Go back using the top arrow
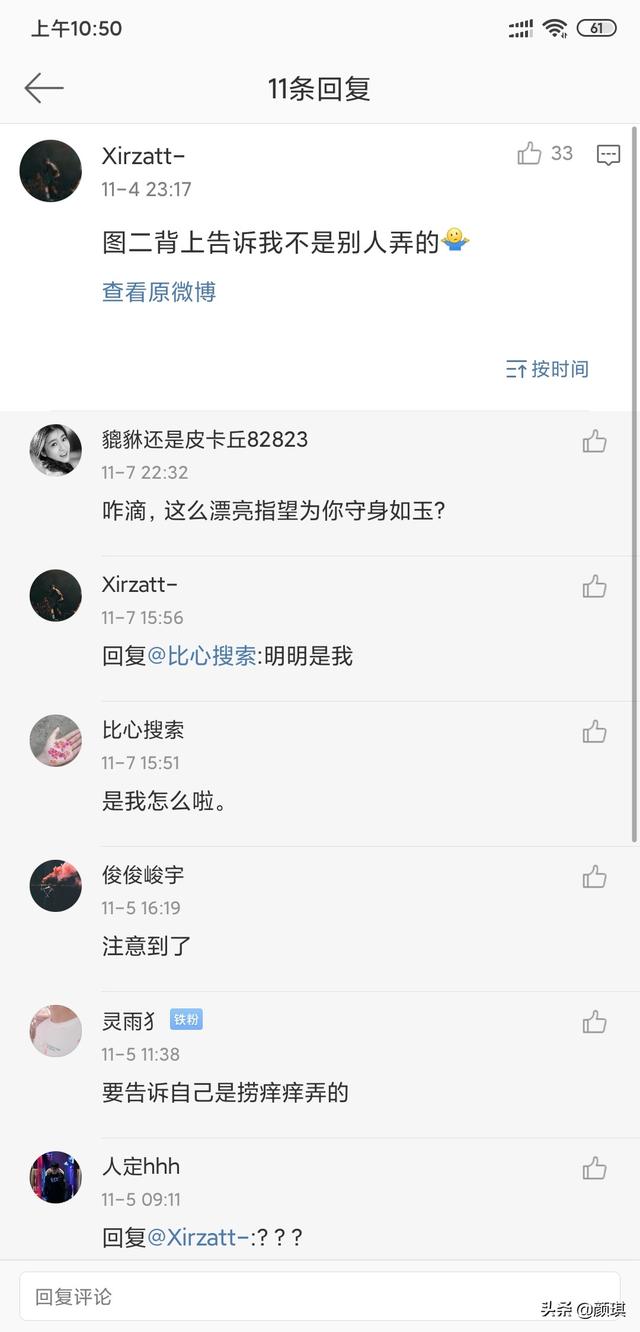This screenshot has width=640, height=1332. tap(44, 88)
